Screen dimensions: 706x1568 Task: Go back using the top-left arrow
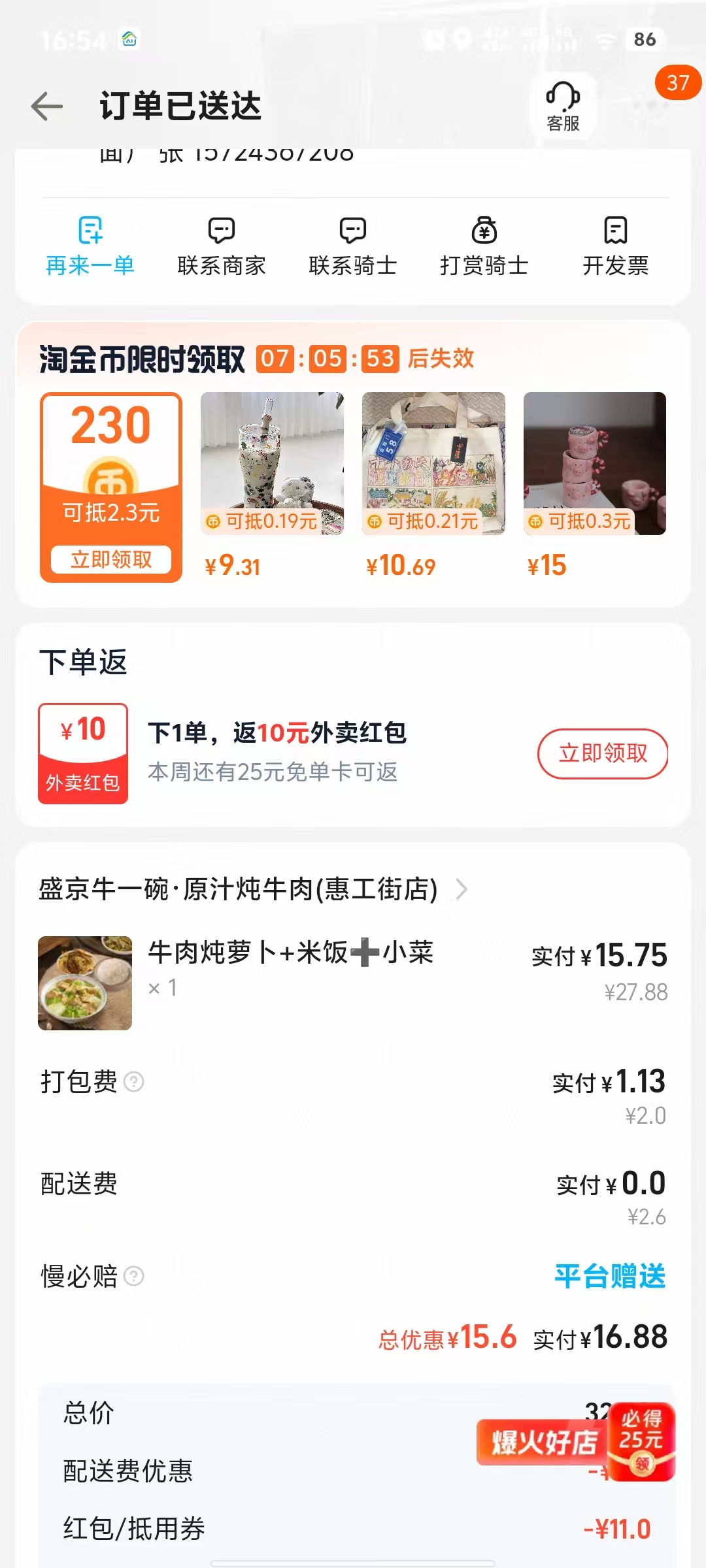(47, 106)
